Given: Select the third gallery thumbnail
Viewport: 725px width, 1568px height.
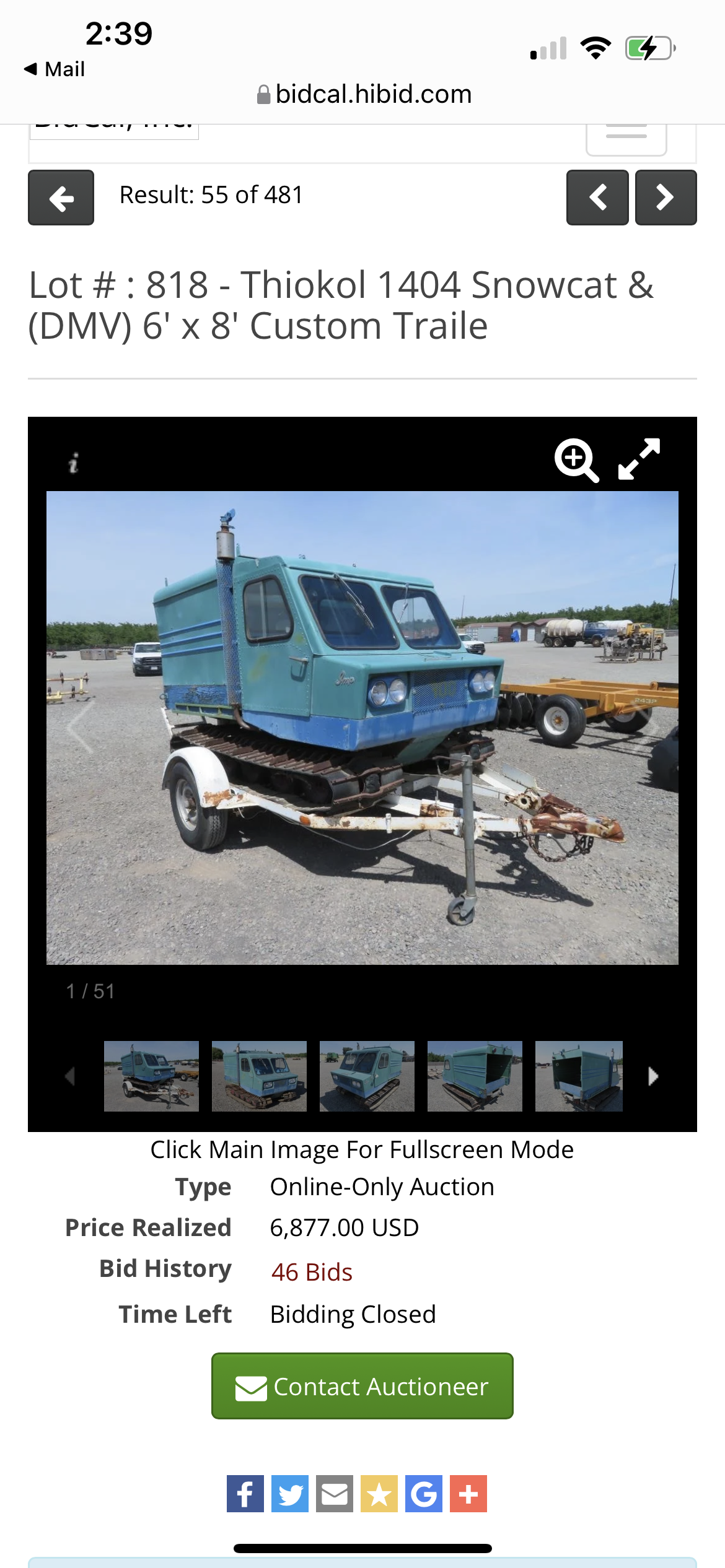Looking at the screenshot, I should pos(367,1076).
